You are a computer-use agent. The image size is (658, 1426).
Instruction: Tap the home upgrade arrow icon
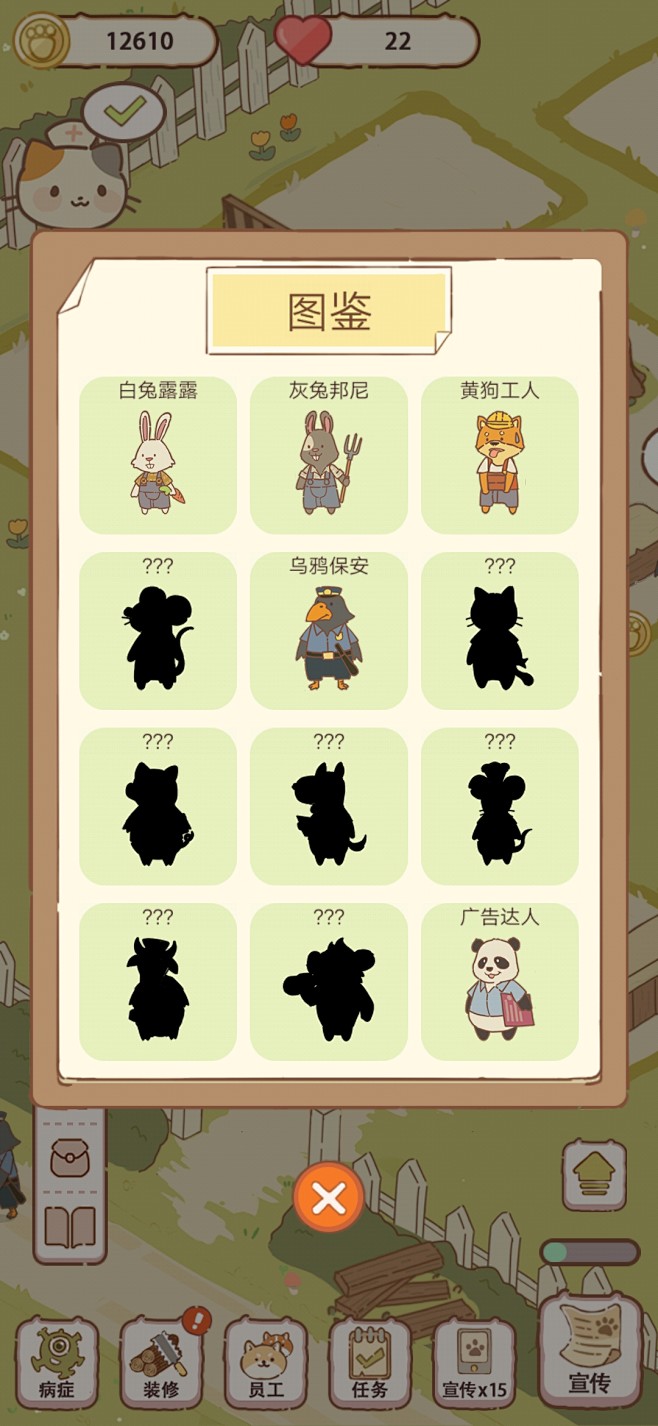coord(594,1175)
